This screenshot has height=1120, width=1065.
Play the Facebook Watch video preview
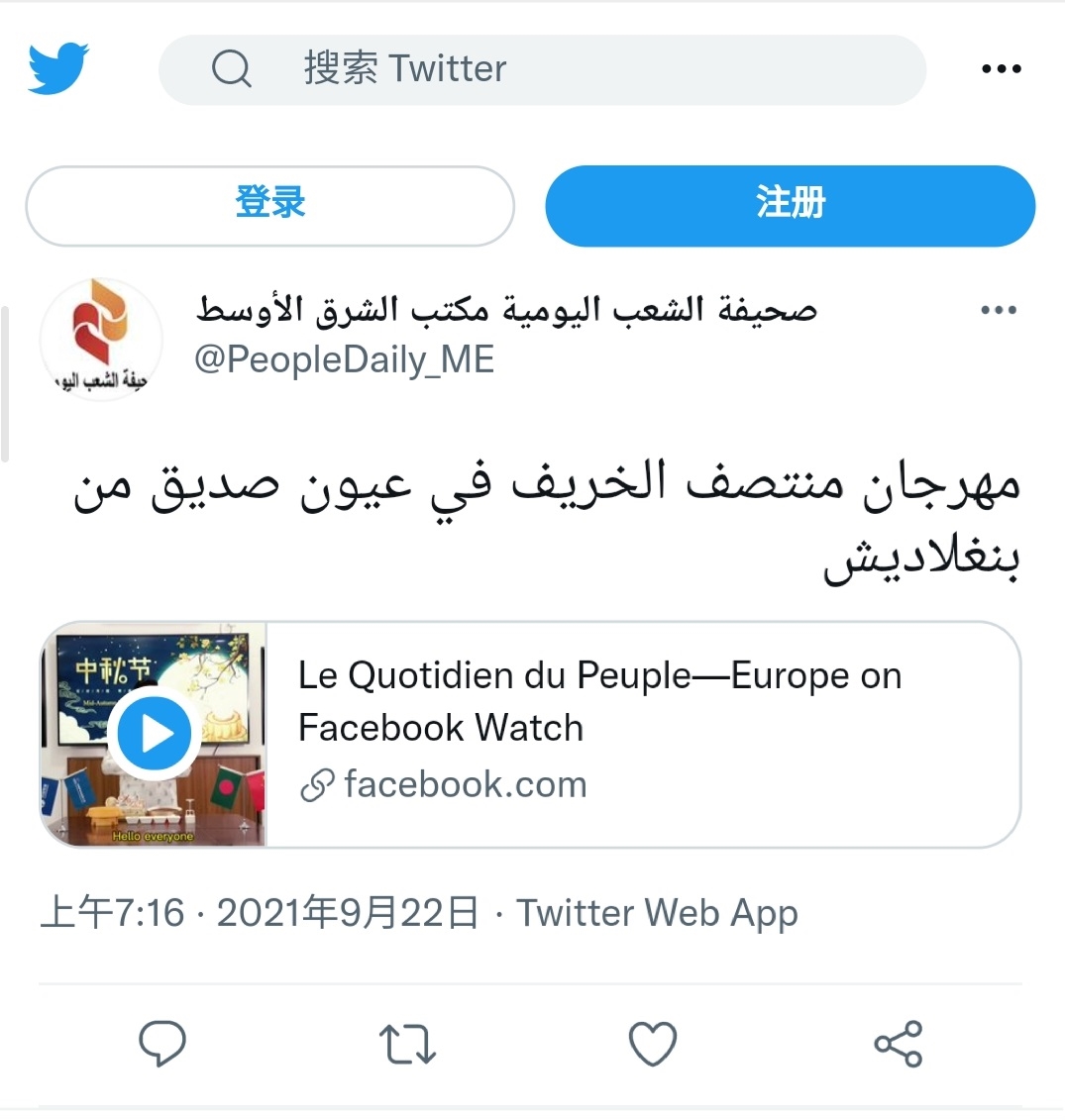pos(154,735)
